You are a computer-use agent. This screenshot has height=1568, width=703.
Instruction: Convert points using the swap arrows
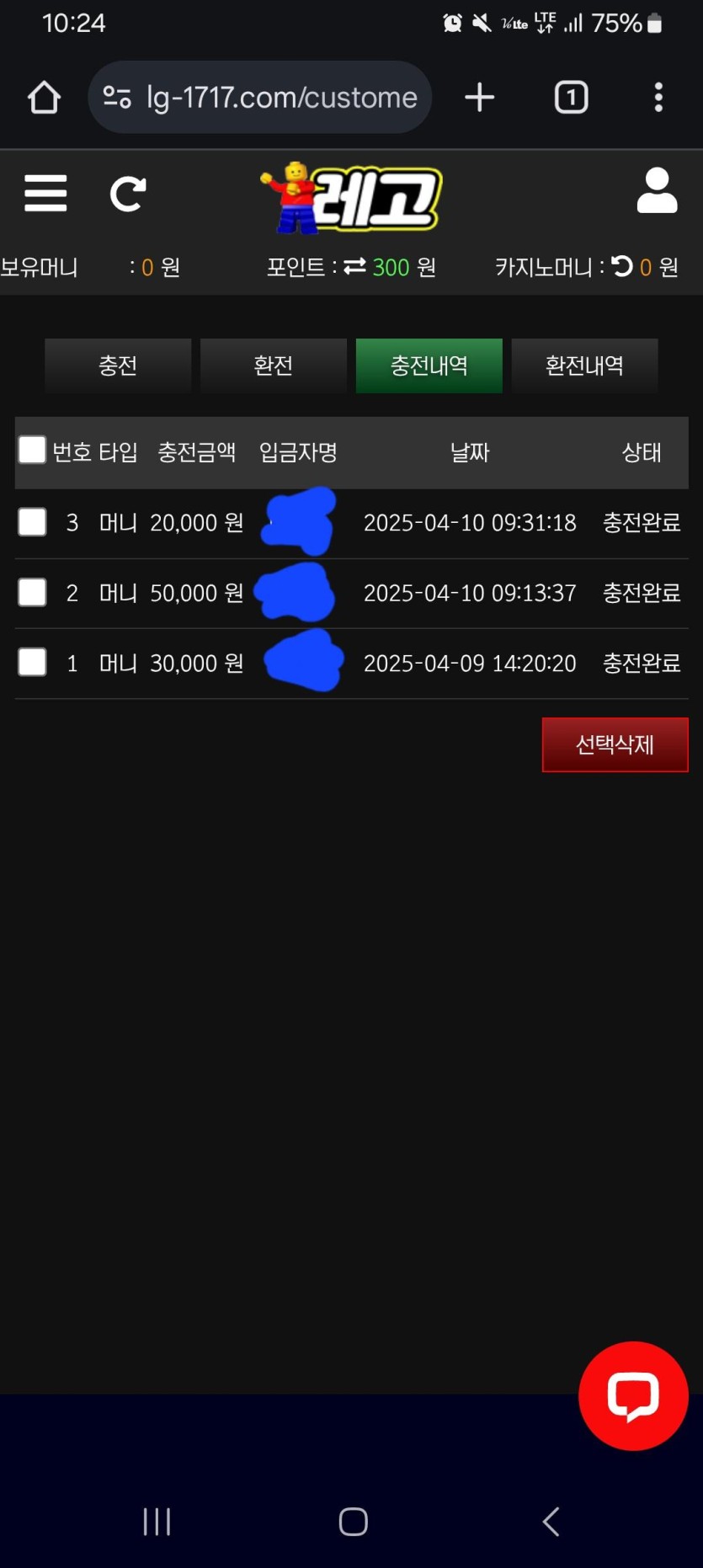point(354,266)
